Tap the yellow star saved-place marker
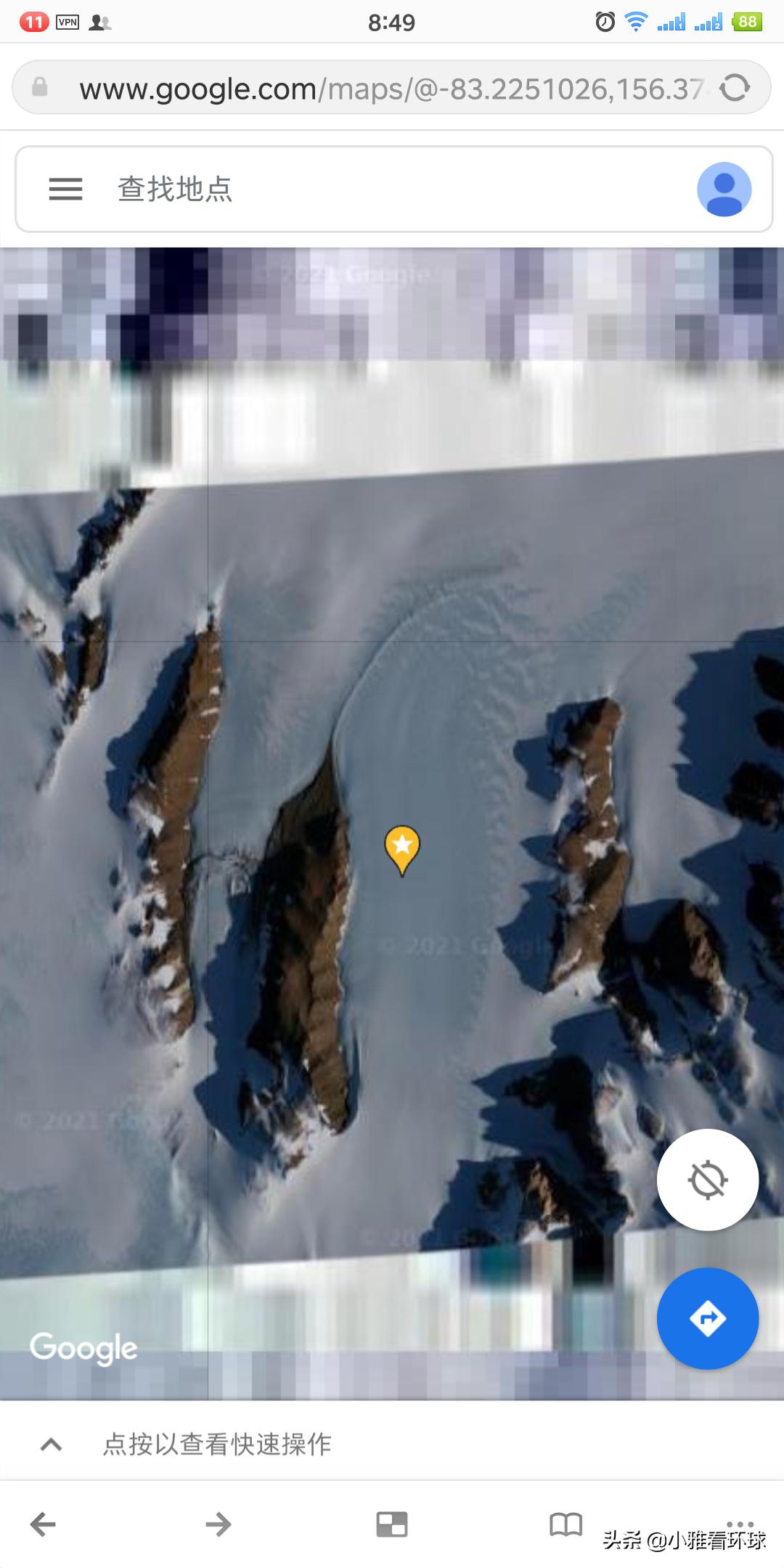Screen dimensions: 784x1568 point(401,848)
